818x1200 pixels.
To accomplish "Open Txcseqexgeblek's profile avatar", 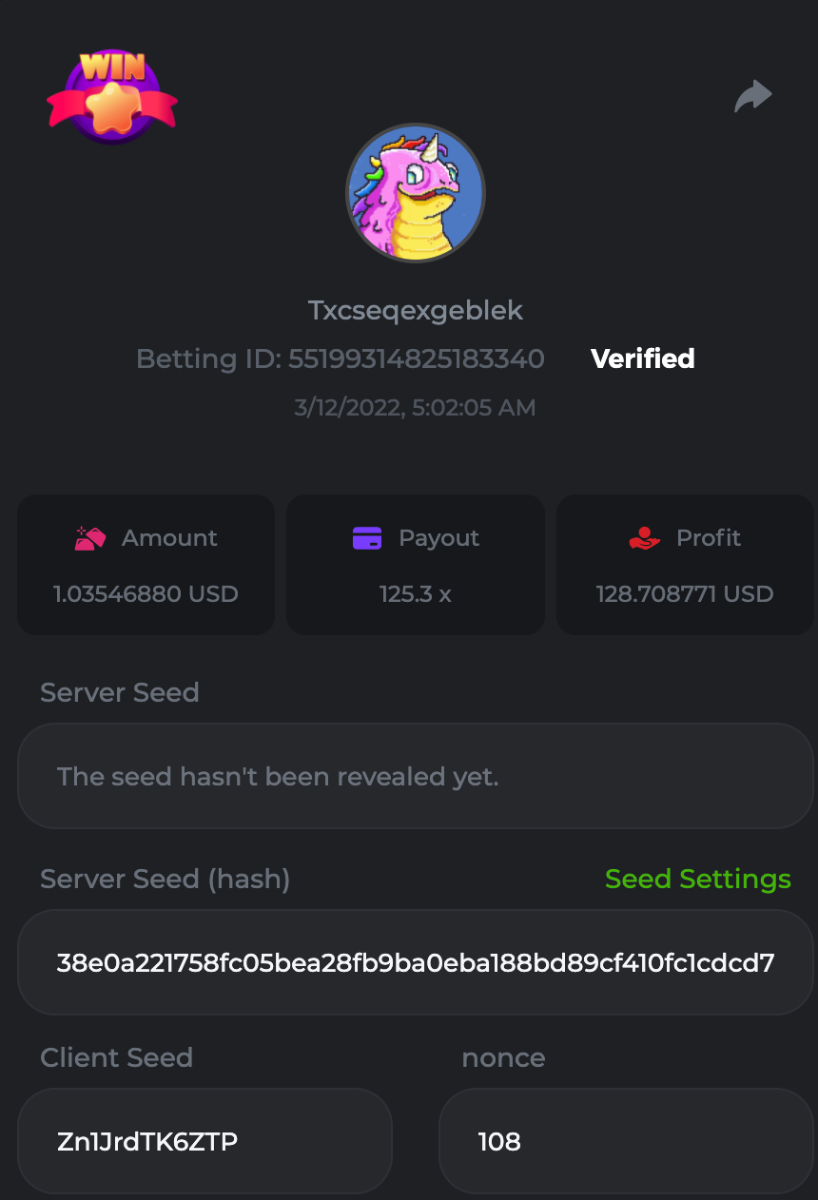I will 415,193.
